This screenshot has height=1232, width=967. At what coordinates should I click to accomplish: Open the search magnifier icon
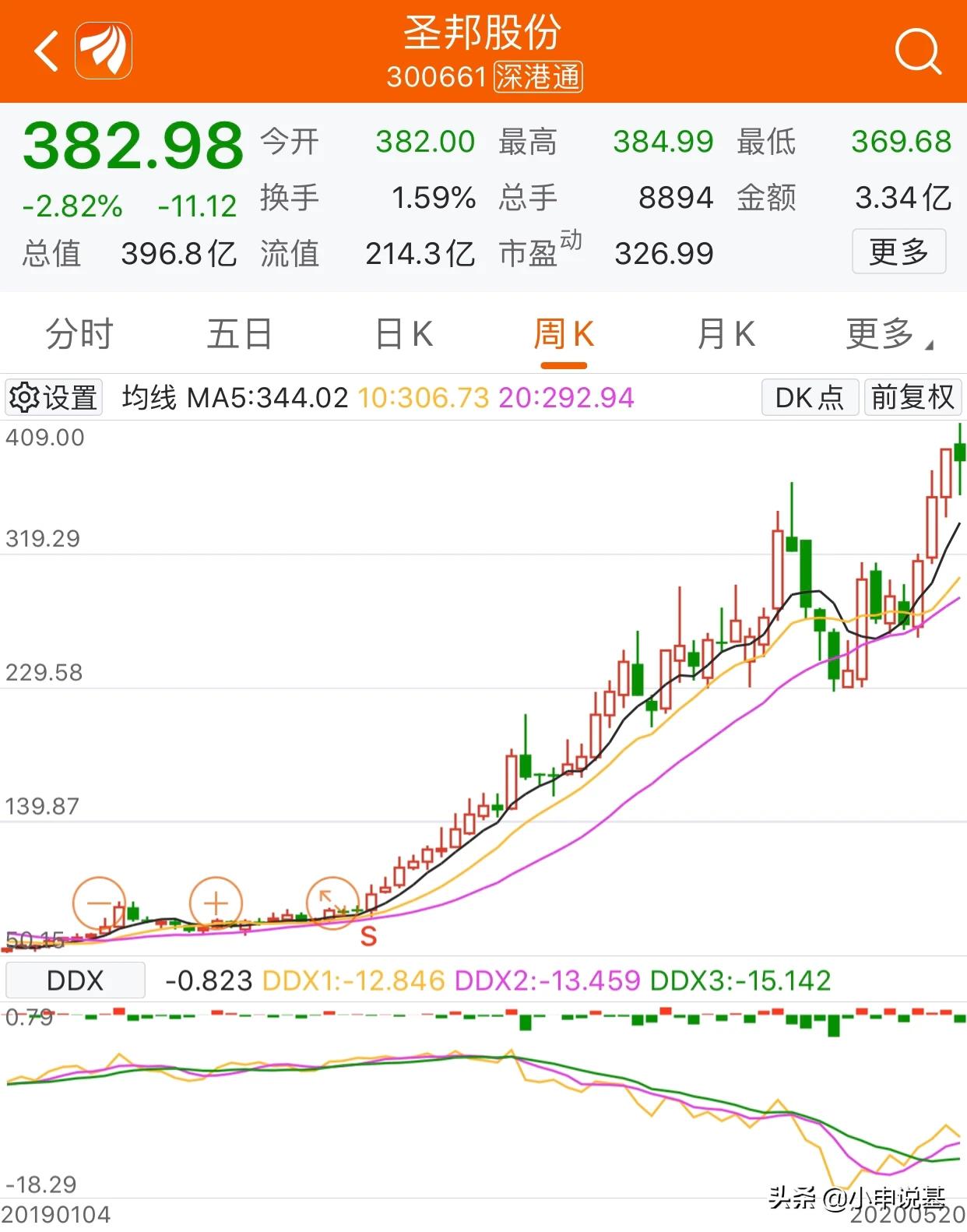917,51
